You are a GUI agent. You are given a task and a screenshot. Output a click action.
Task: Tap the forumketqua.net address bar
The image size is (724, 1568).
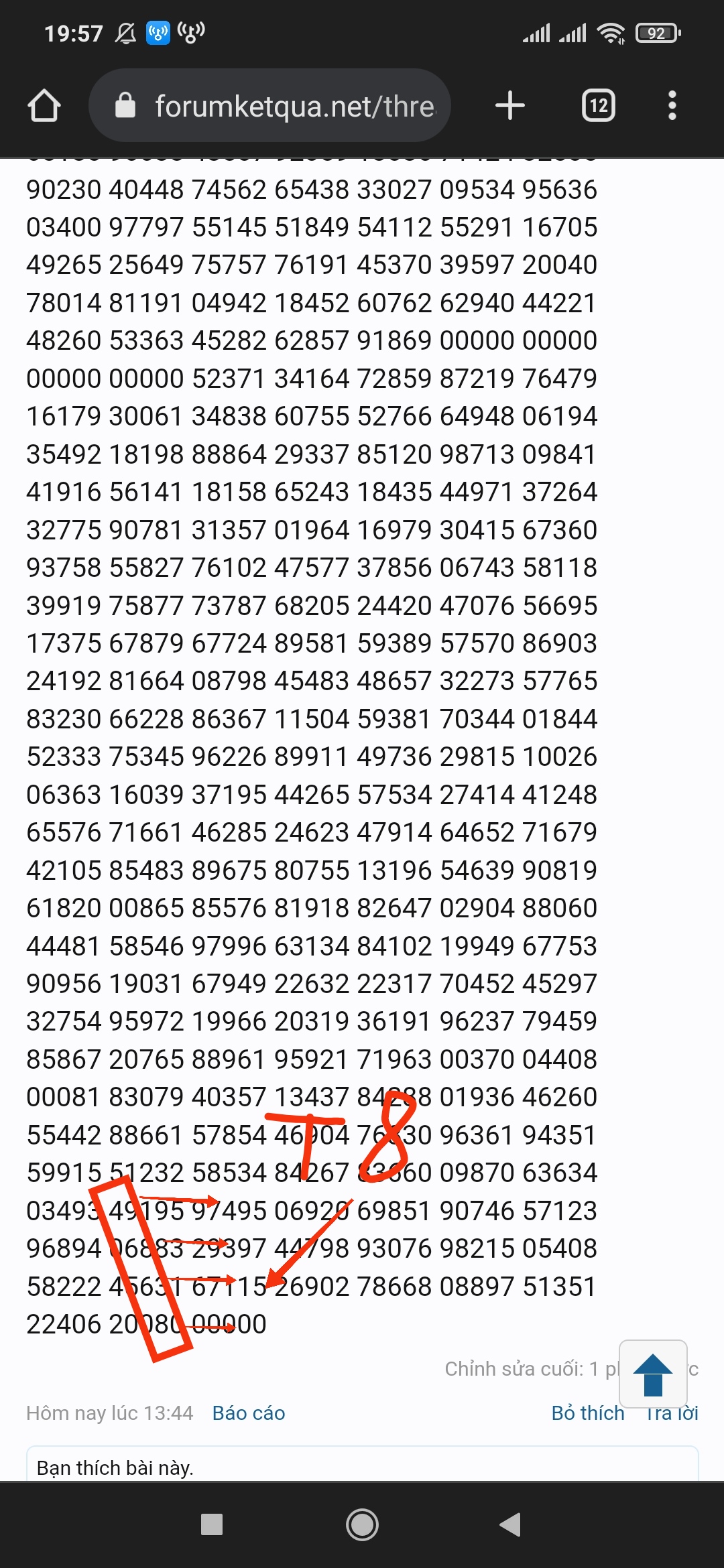(x=269, y=106)
